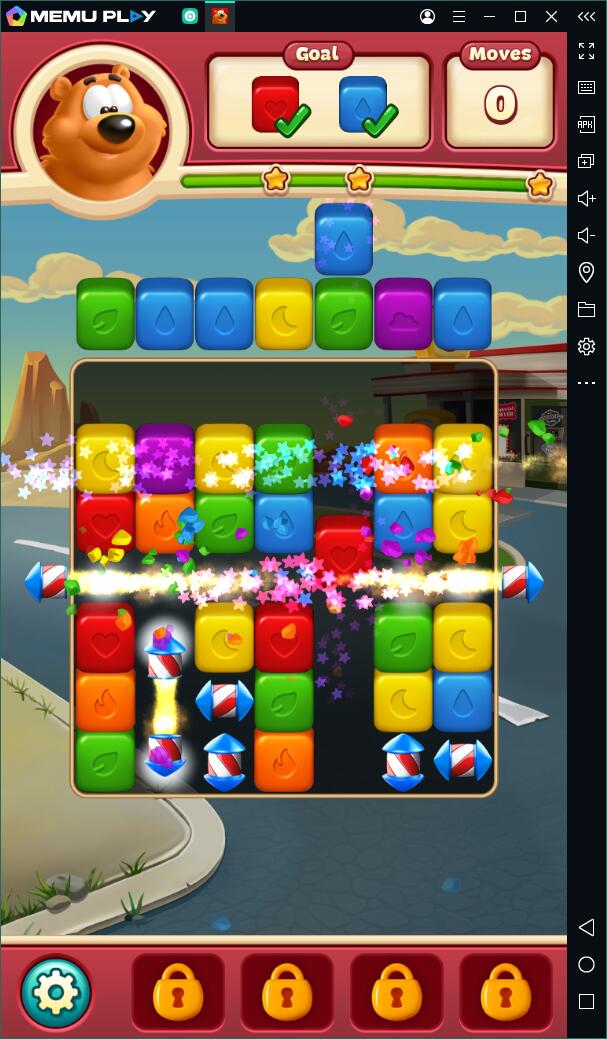Close the MEmu Play window

(551, 16)
